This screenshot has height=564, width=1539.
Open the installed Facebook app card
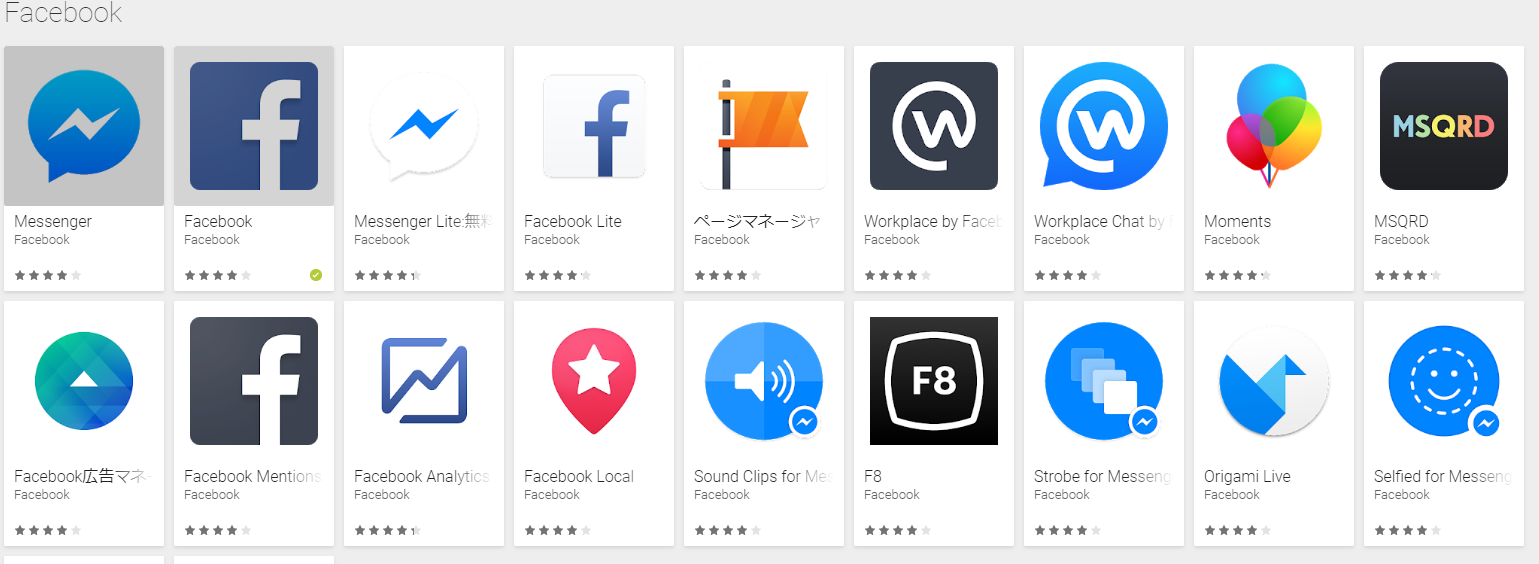pos(254,126)
